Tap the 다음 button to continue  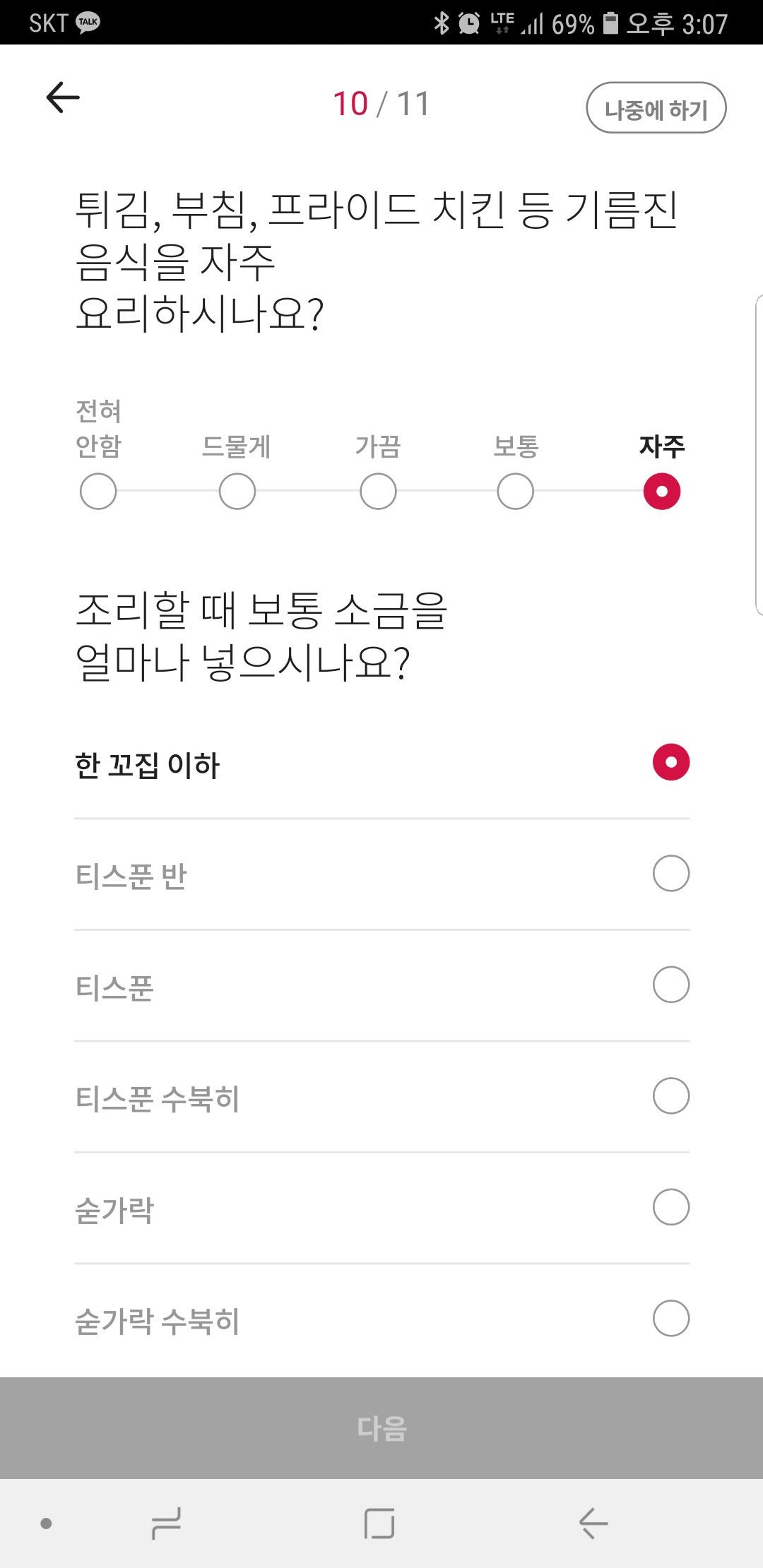[381, 1428]
